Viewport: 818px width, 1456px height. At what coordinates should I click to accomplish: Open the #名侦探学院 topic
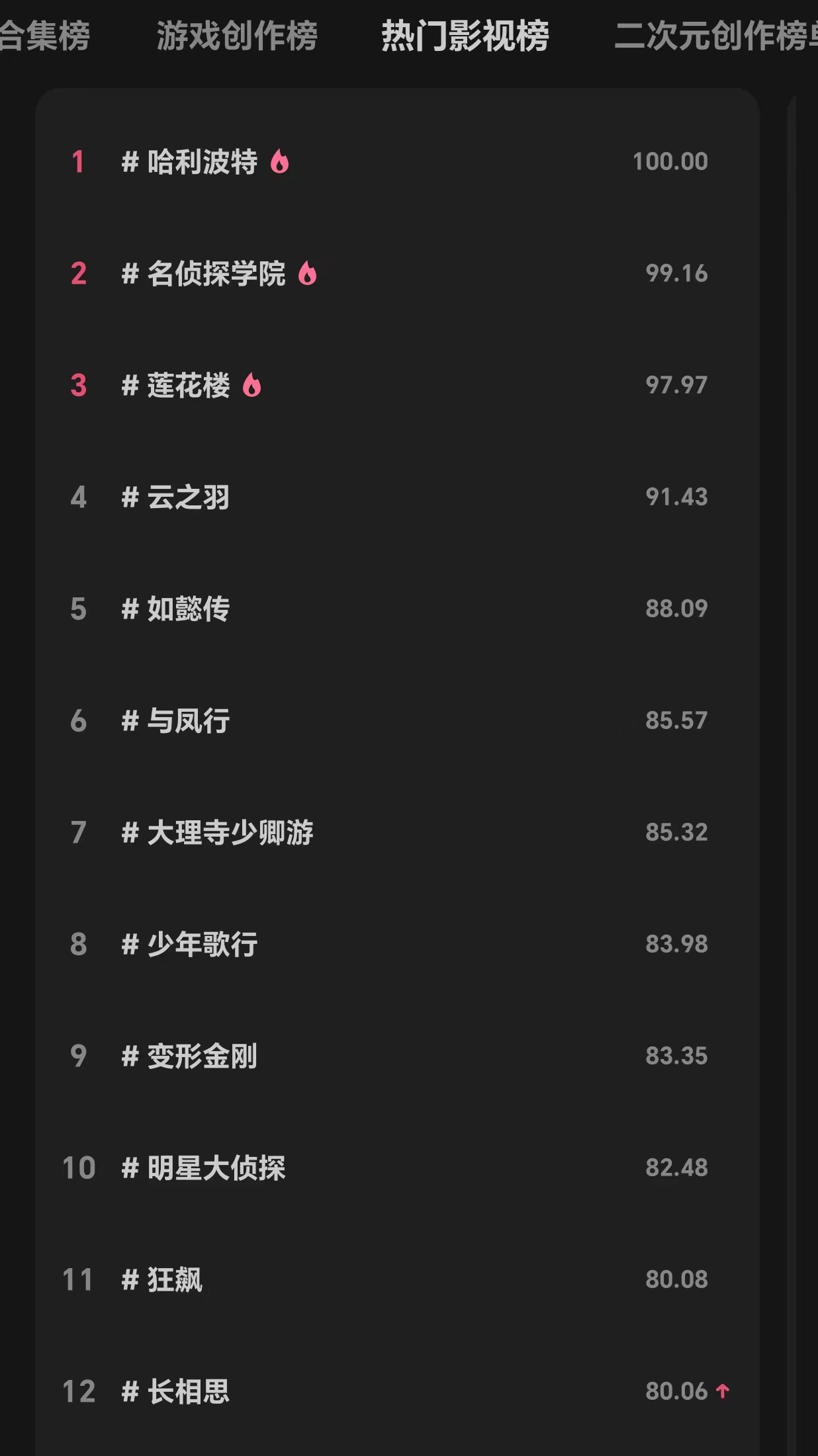(x=216, y=274)
